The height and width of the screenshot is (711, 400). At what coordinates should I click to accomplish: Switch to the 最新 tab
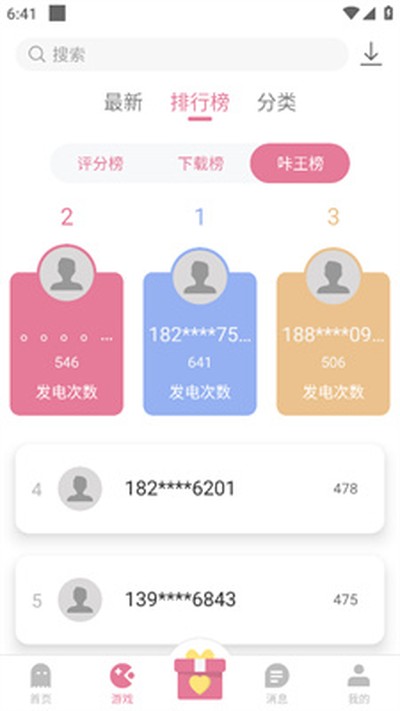pos(123,102)
